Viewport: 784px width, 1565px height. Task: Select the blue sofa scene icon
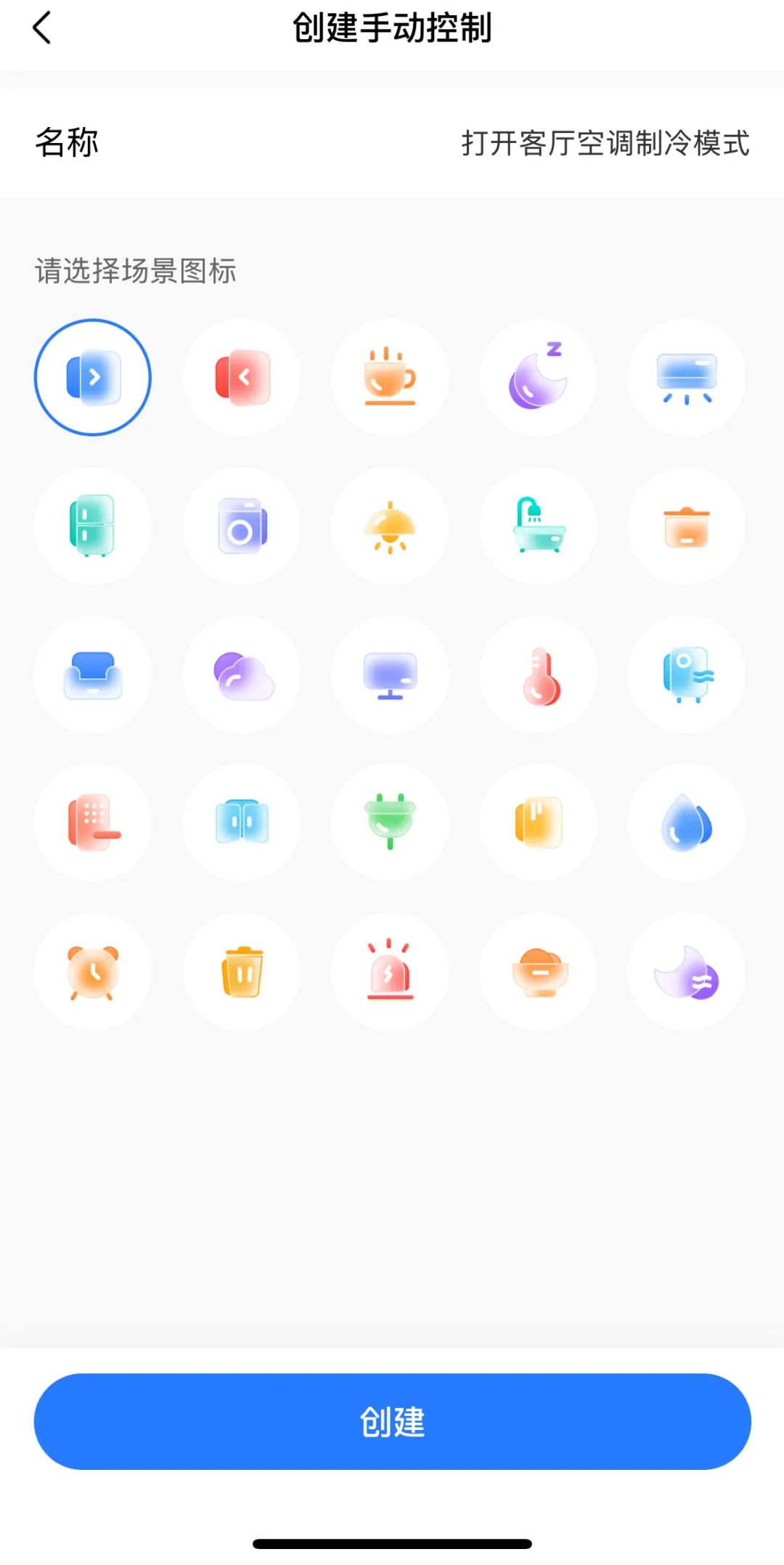point(93,675)
